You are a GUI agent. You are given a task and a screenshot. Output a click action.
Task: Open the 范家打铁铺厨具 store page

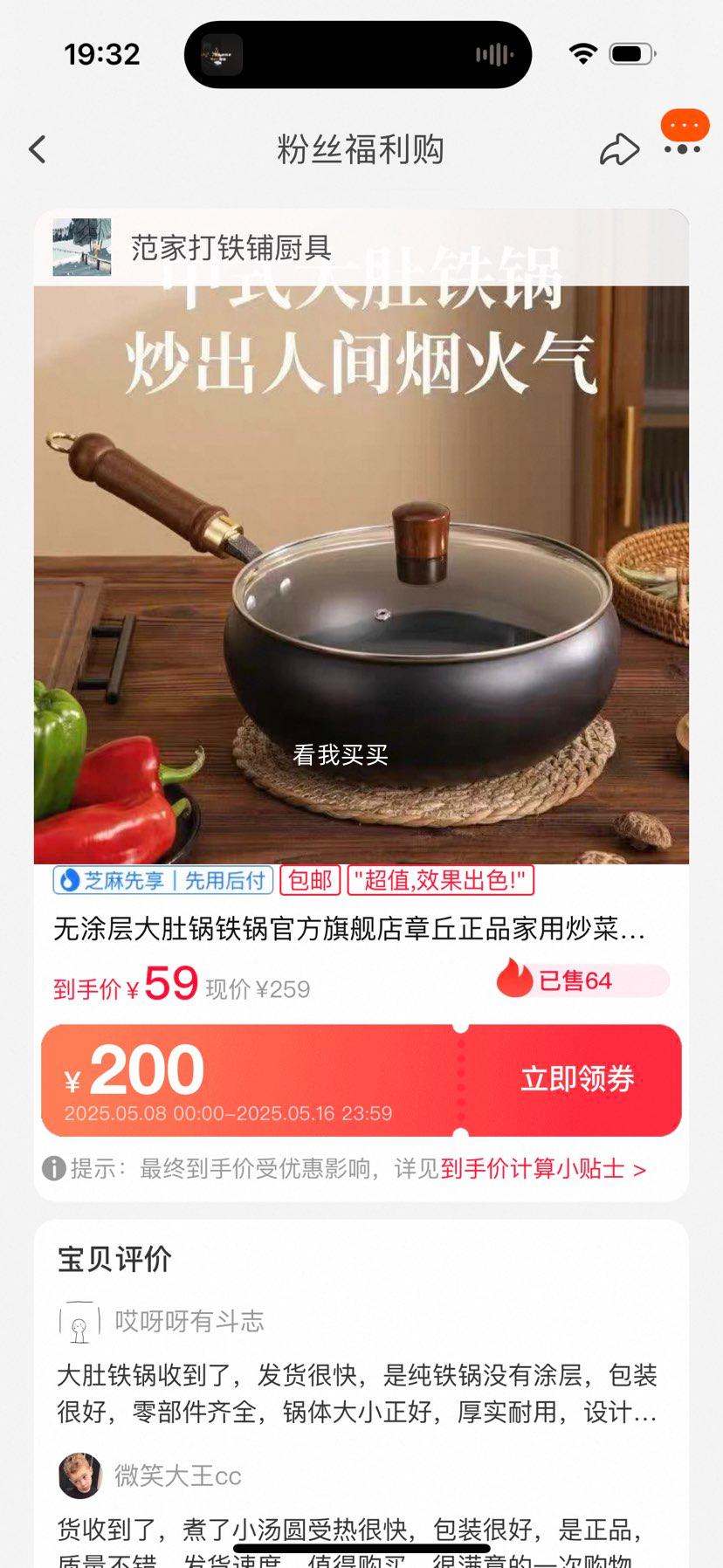[231, 248]
